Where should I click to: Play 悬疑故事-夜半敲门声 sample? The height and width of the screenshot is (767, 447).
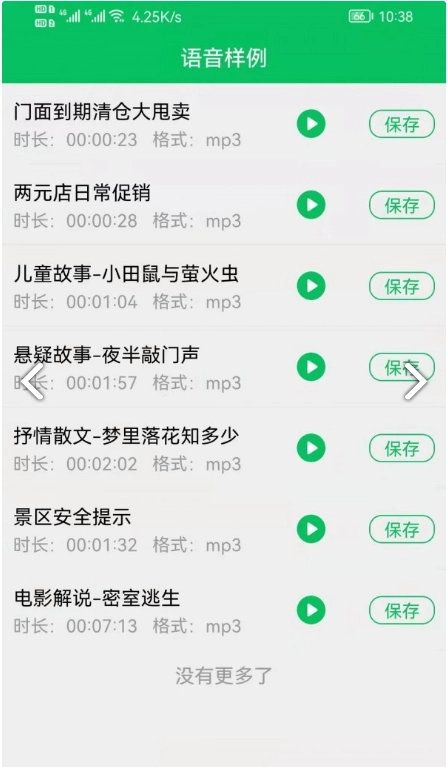coord(311,367)
